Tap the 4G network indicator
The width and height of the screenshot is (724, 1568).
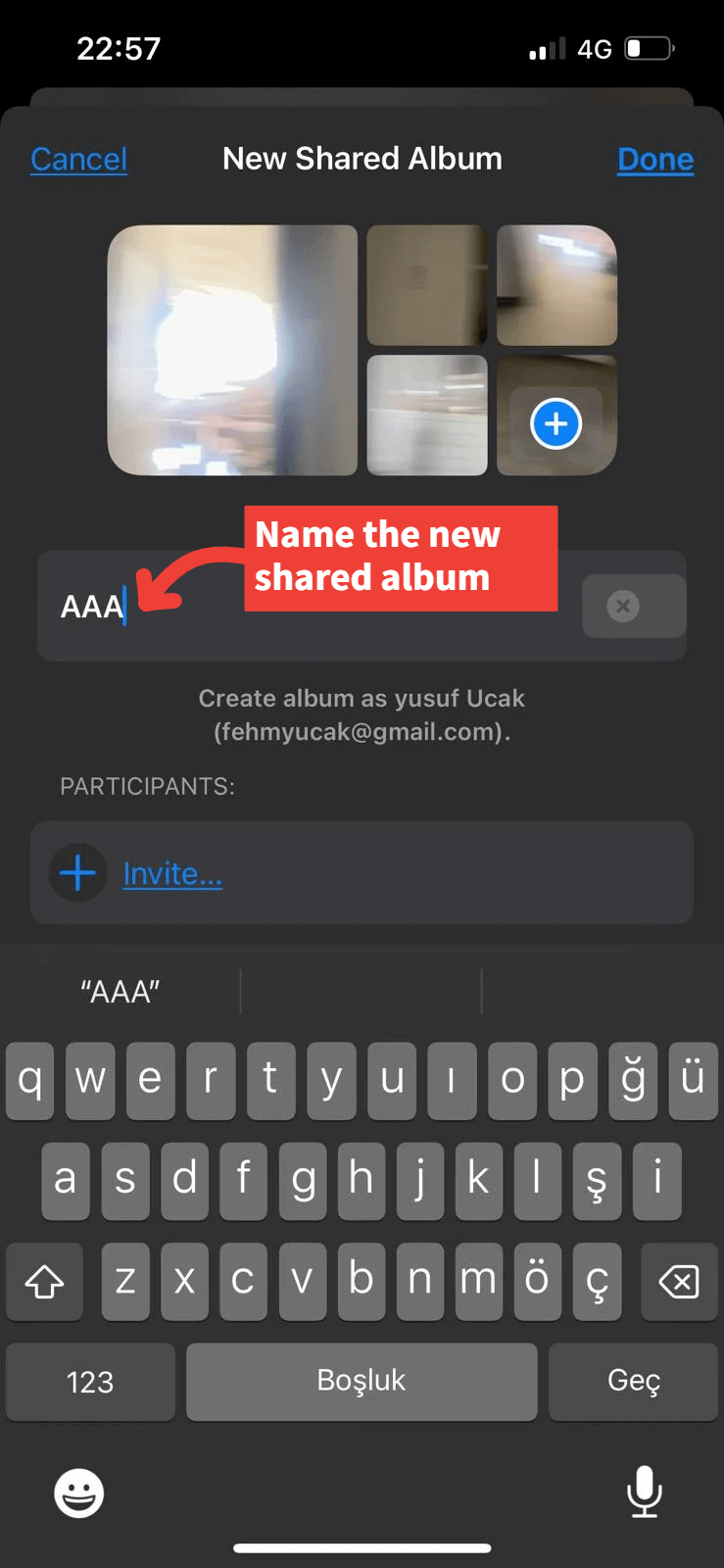(x=592, y=47)
